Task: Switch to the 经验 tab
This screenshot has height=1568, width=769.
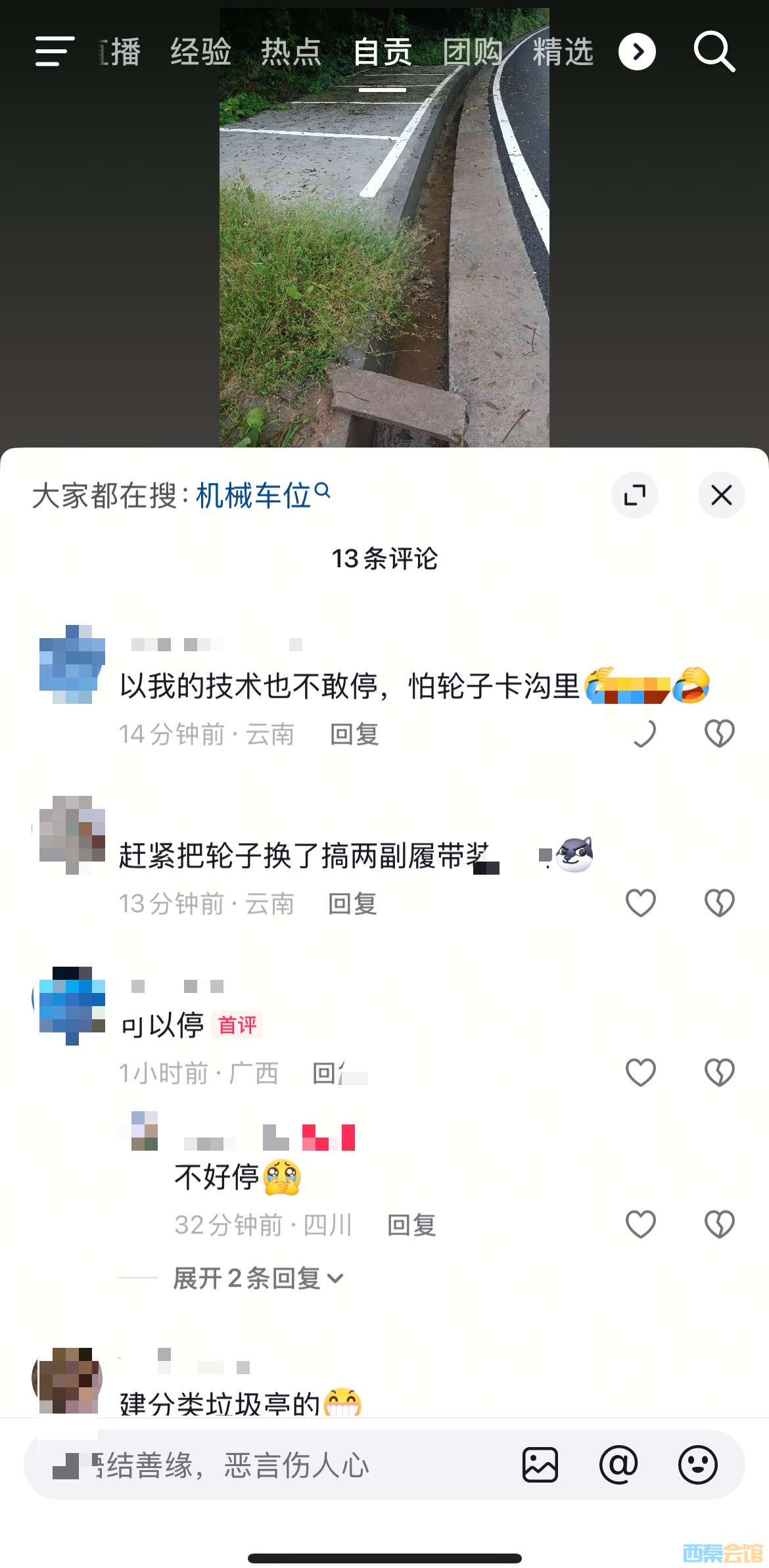Action: [x=200, y=52]
